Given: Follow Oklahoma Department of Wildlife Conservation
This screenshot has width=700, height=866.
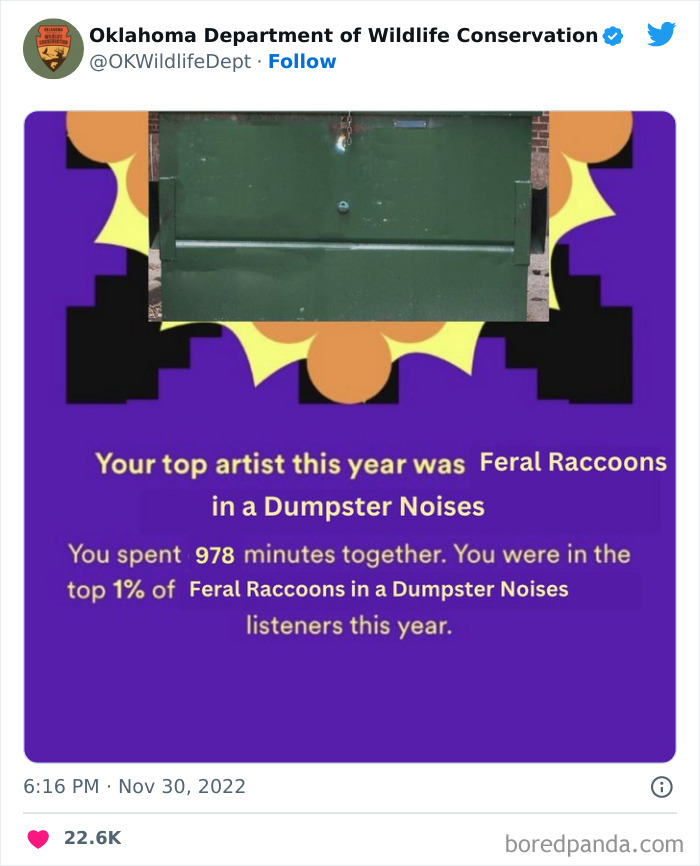Looking at the screenshot, I should [302, 62].
